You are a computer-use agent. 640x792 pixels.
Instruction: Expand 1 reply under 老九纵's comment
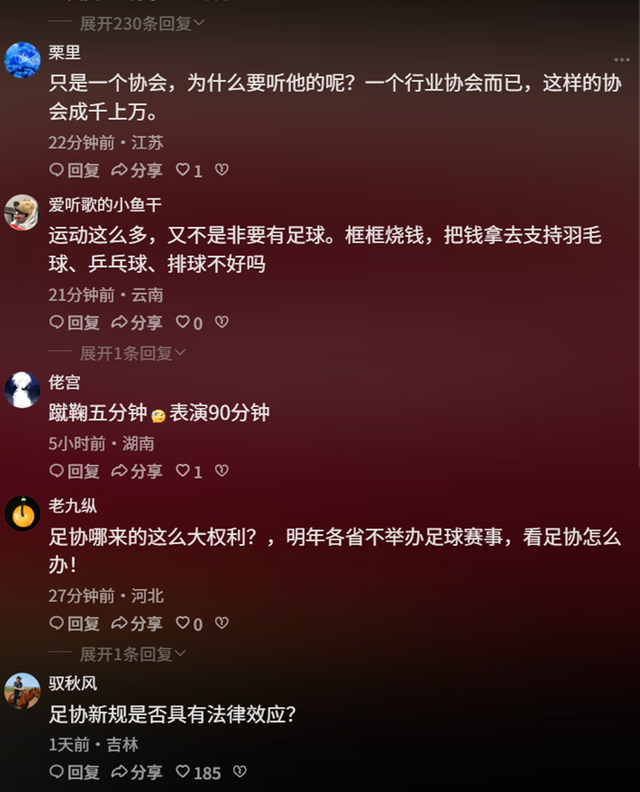pyautogui.click(x=132, y=653)
